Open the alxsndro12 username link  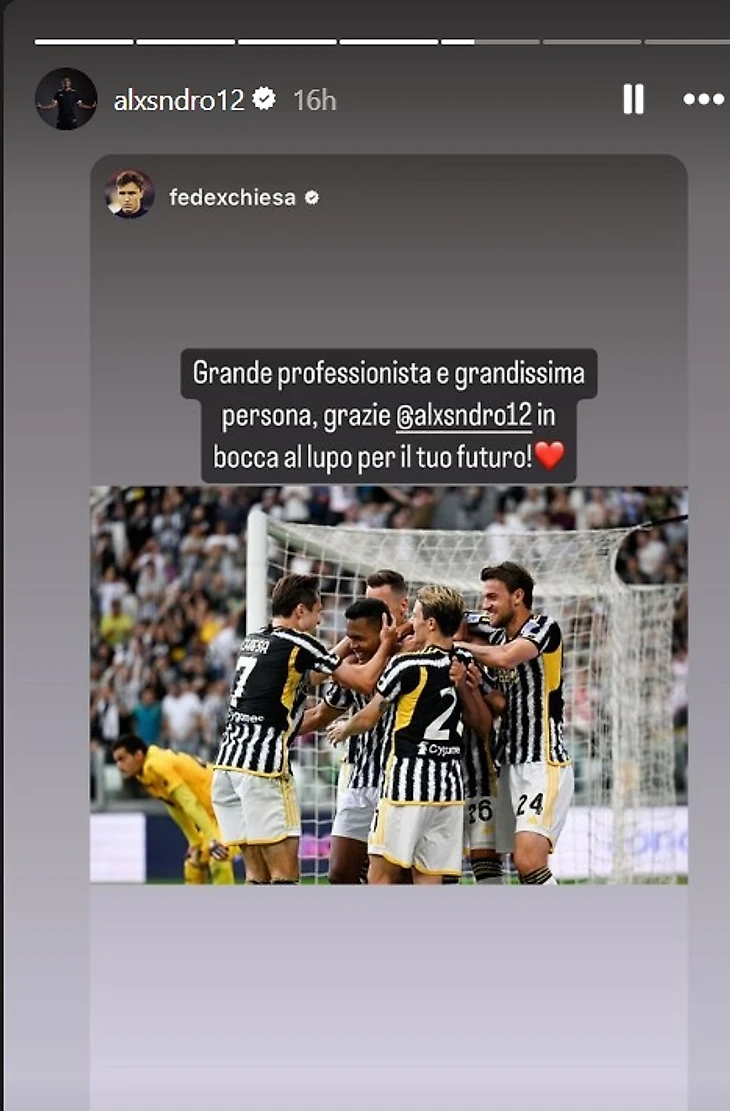179,99
